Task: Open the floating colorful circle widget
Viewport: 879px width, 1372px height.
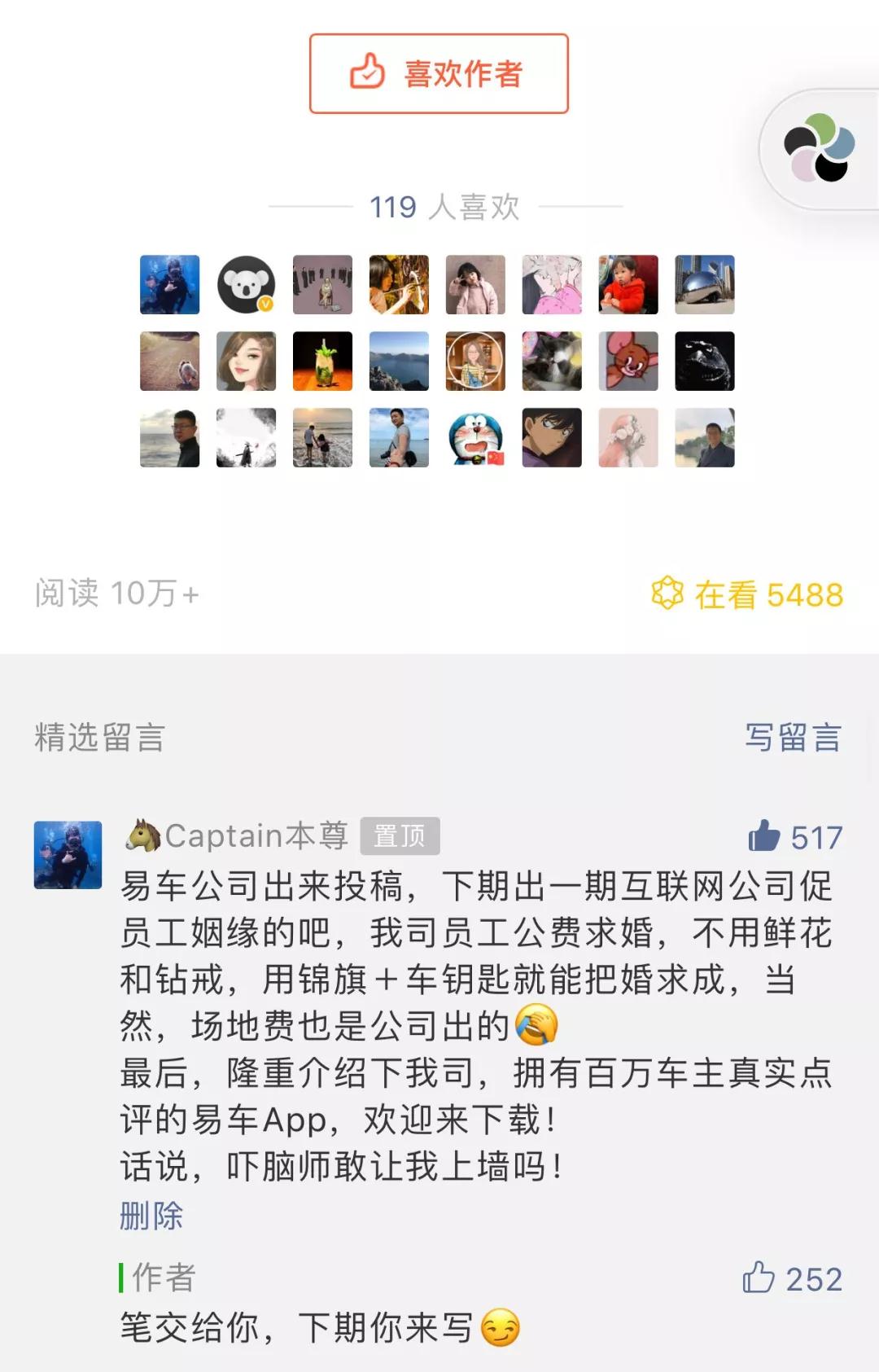Action: tap(819, 148)
